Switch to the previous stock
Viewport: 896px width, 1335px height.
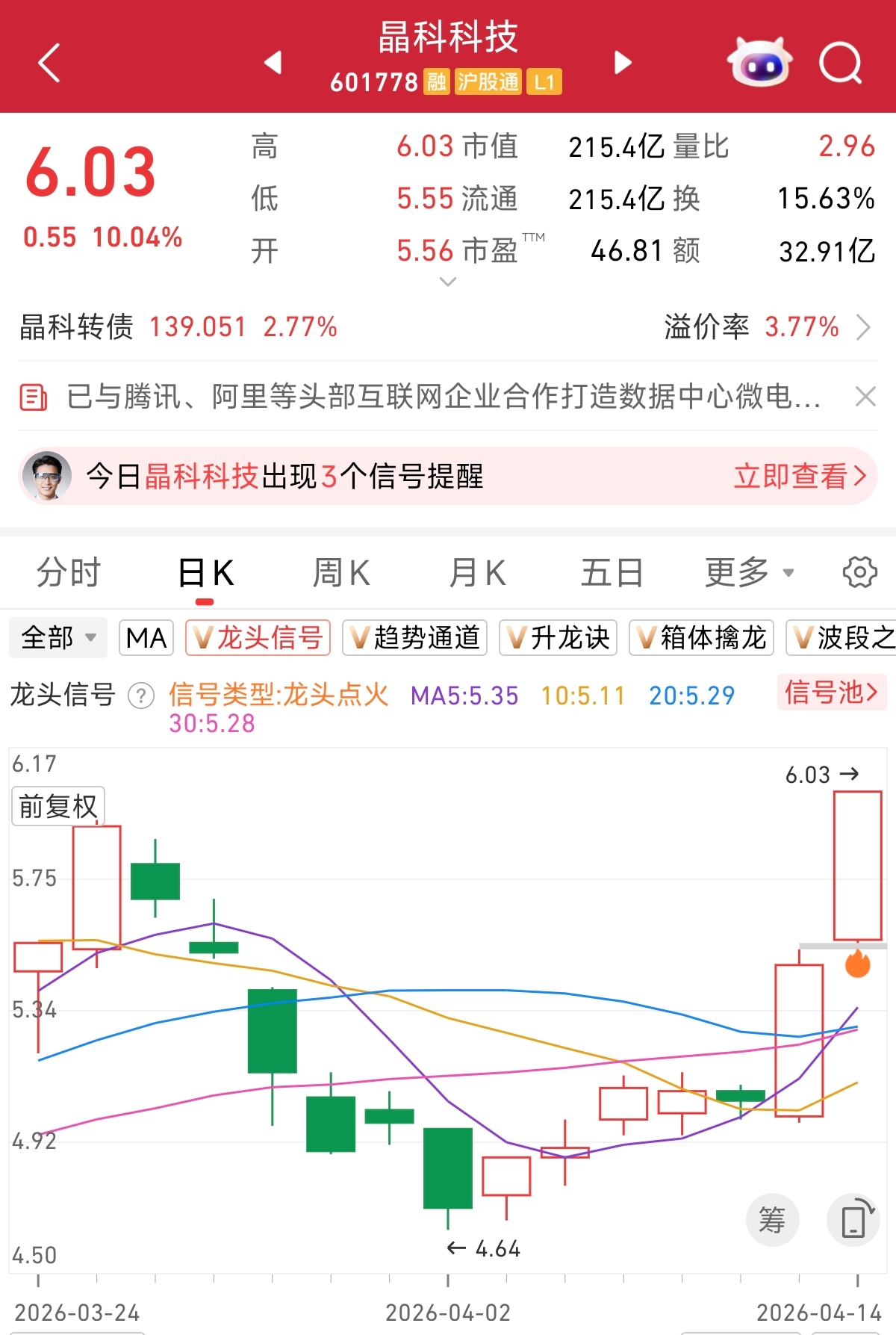click(273, 63)
